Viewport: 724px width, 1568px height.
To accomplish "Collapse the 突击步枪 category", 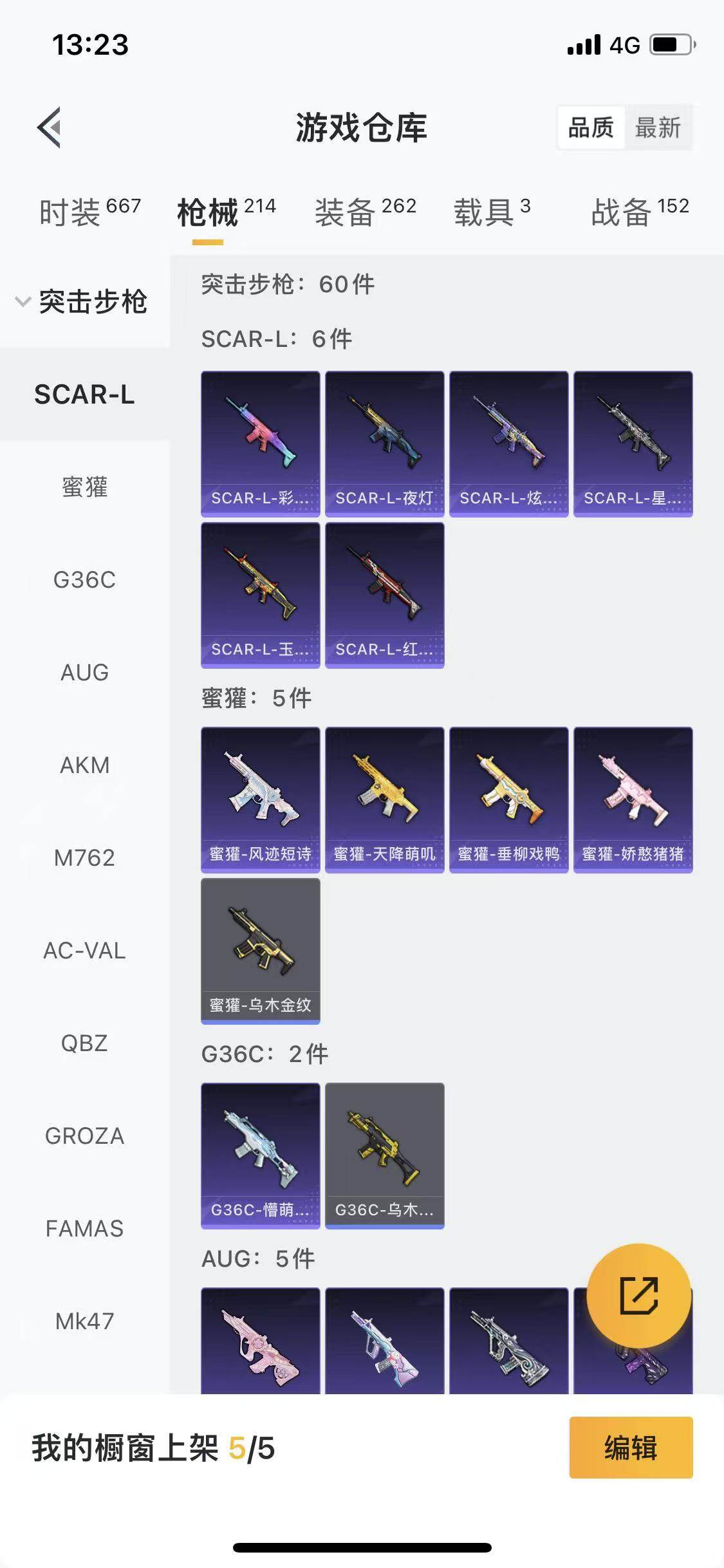I will tap(82, 301).
